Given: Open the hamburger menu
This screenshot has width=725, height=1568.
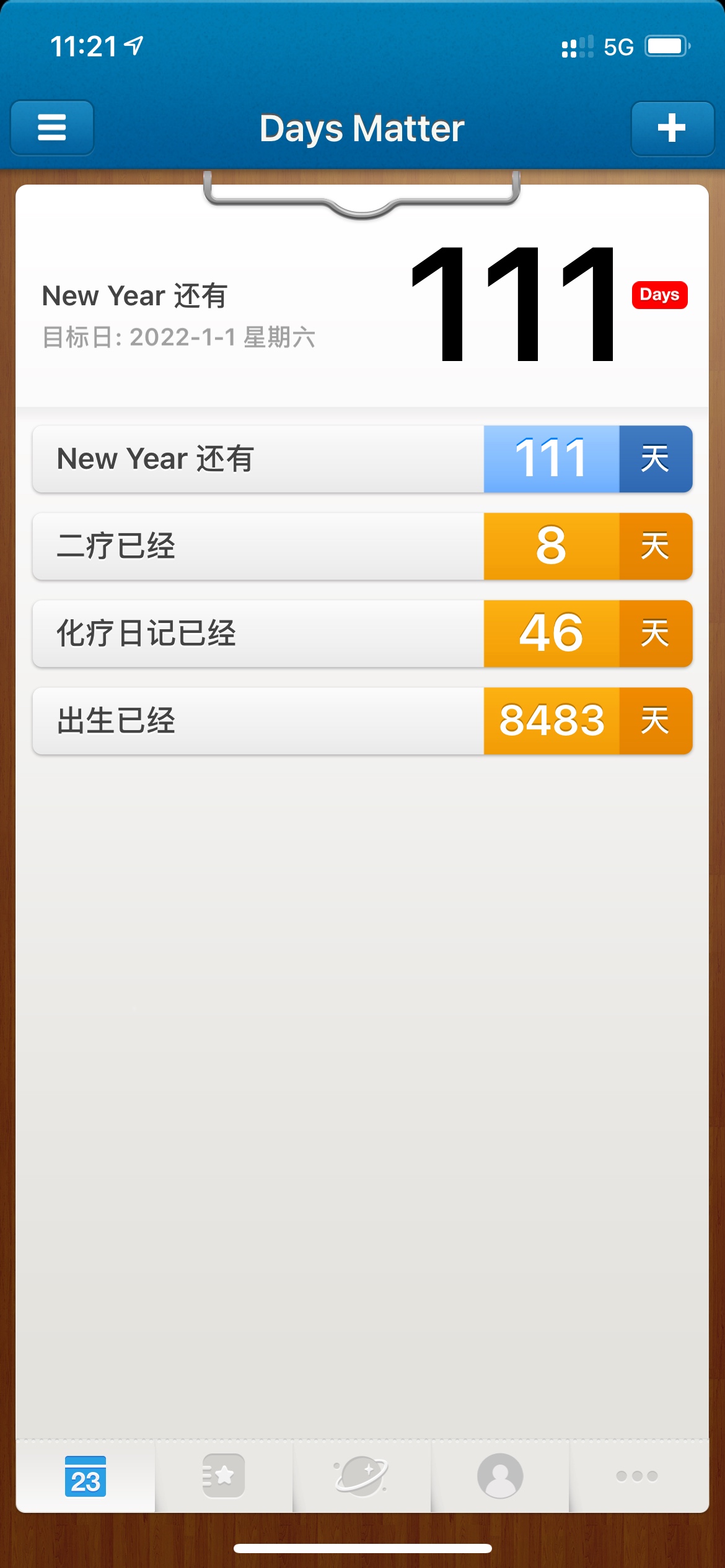Looking at the screenshot, I should [x=52, y=128].
